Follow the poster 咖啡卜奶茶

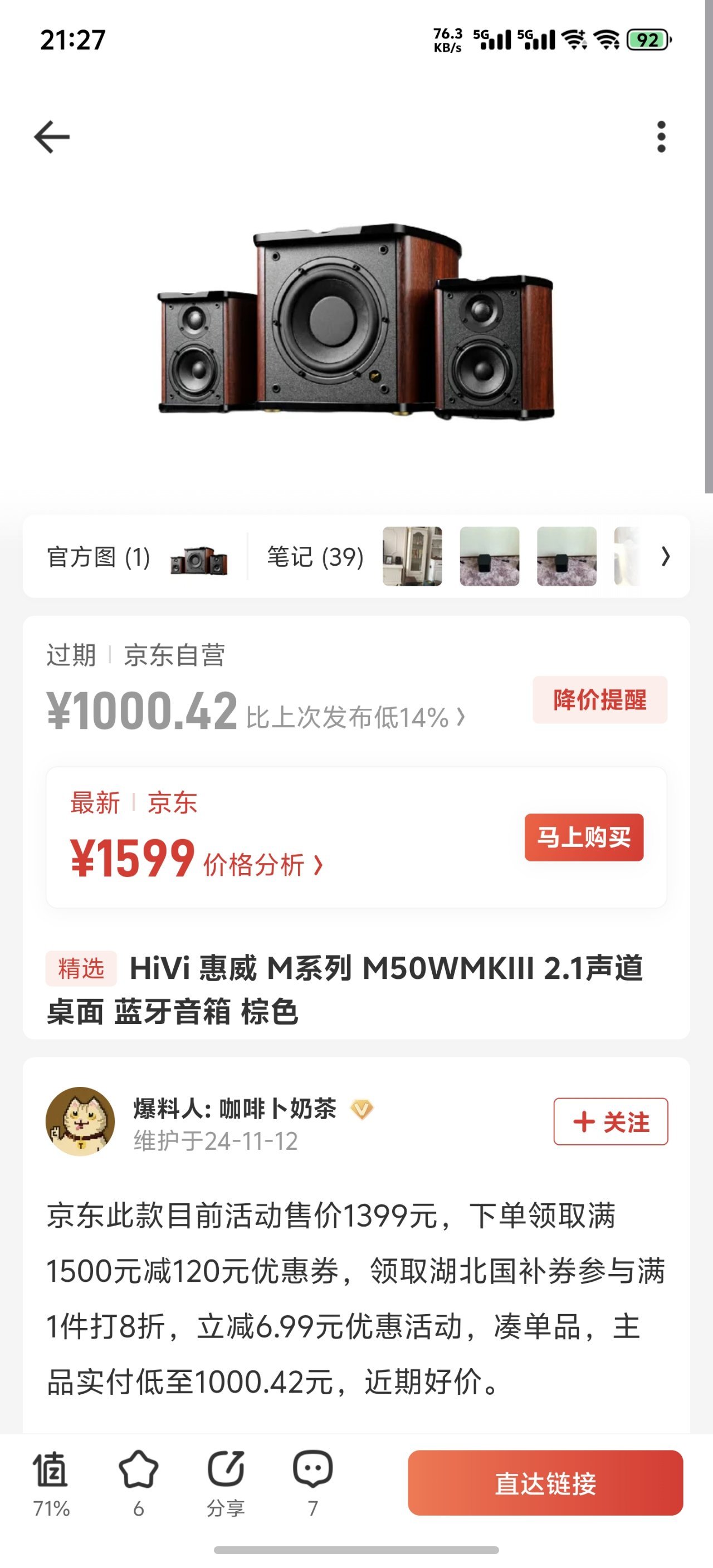point(610,1121)
